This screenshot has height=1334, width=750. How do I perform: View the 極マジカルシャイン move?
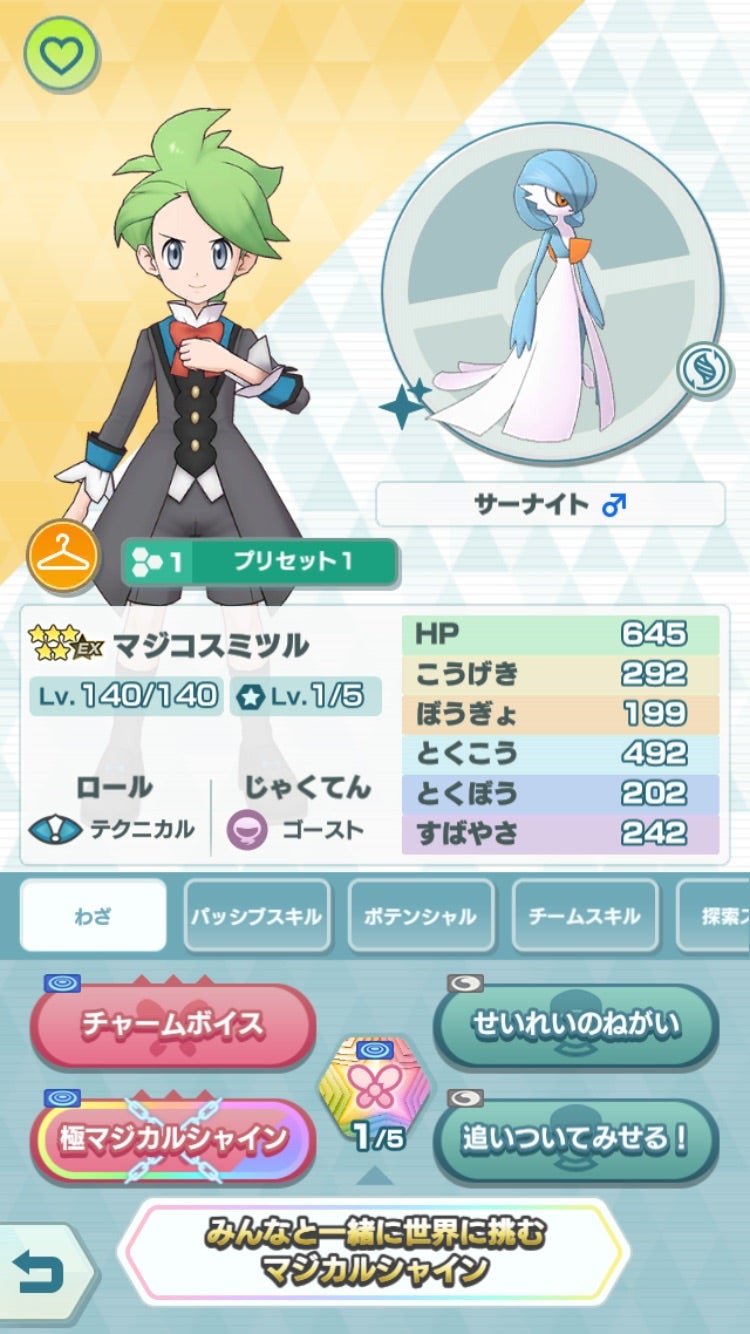coord(173,1139)
